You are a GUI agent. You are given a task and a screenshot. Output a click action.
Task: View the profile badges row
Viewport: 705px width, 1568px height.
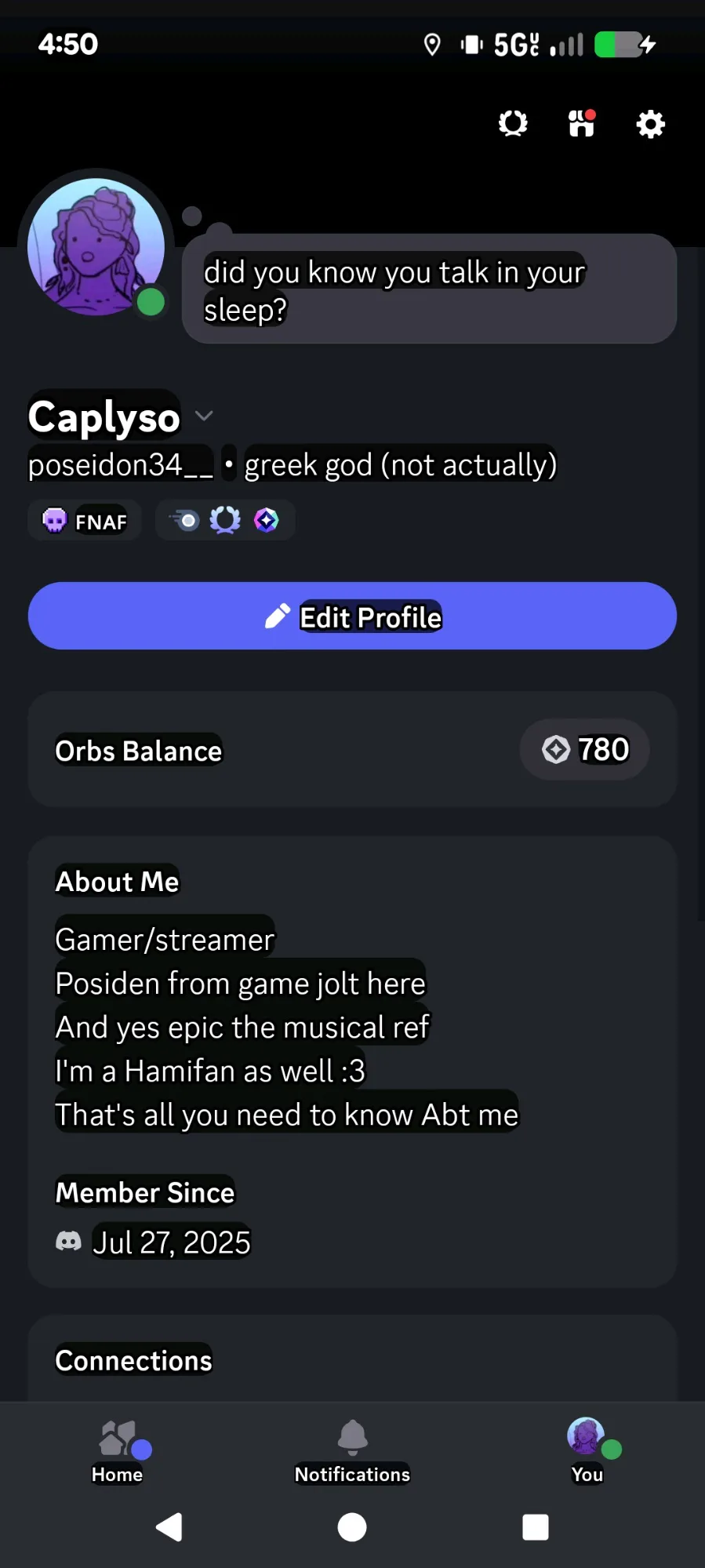click(x=225, y=521)
